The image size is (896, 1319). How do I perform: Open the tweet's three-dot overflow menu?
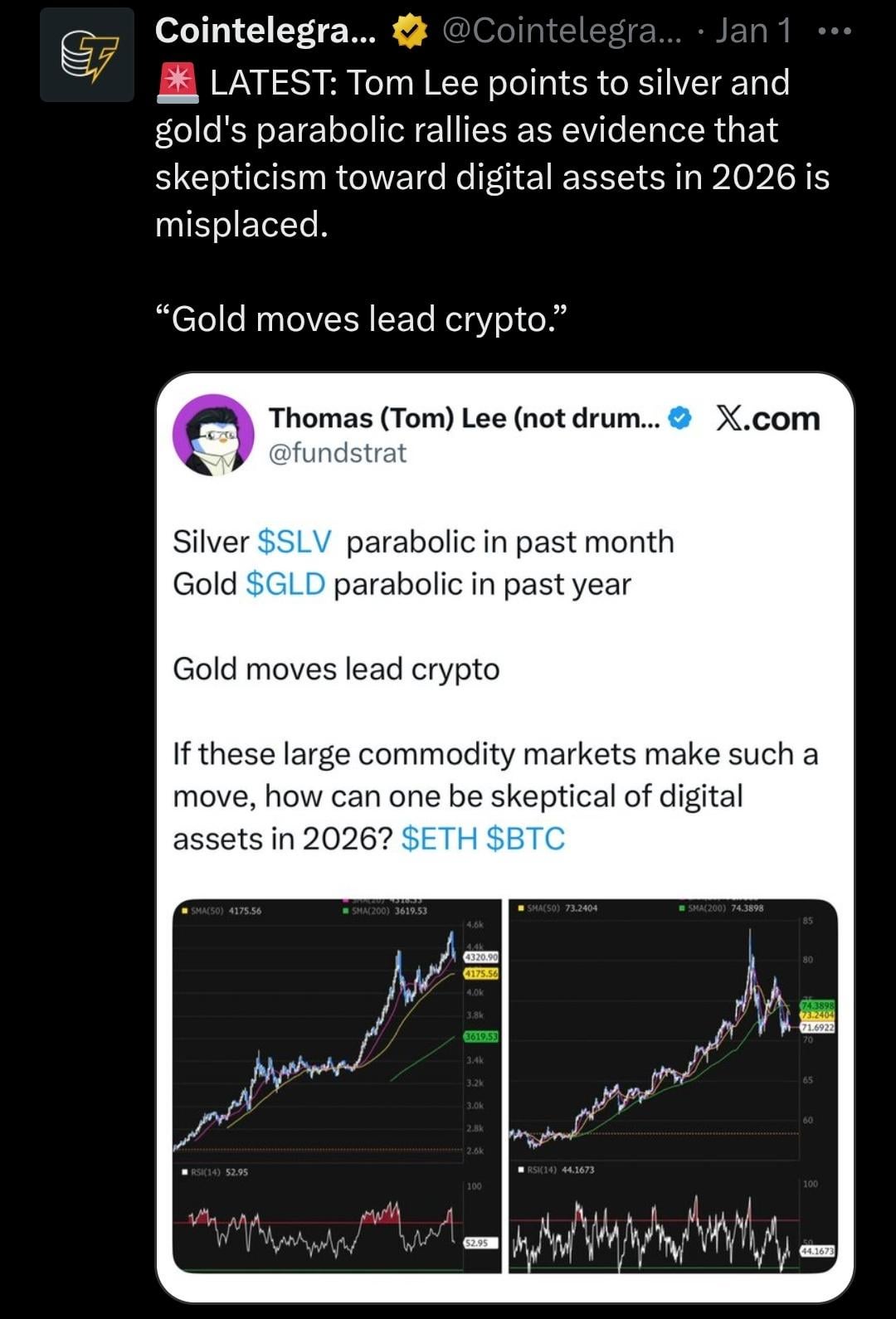coord(833,32)
